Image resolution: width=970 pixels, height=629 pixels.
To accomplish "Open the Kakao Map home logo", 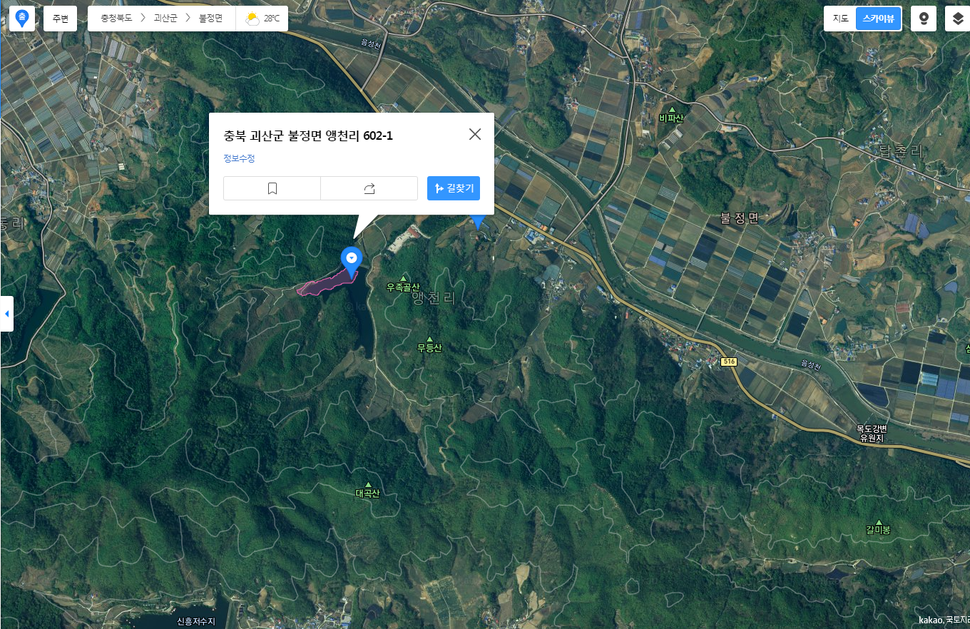I will pyautogui.click(x=22, y=18).
